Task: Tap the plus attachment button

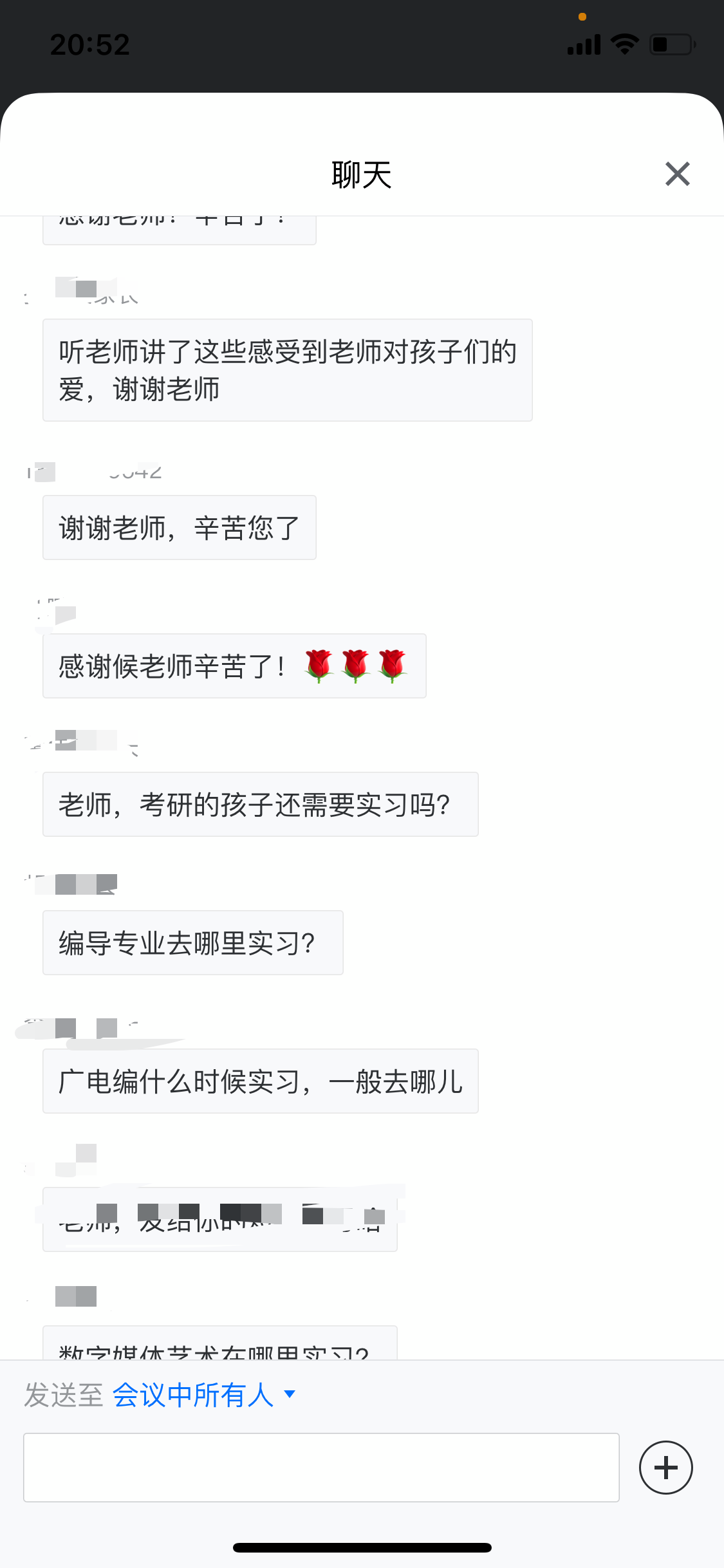Action: pos(665,1467)
